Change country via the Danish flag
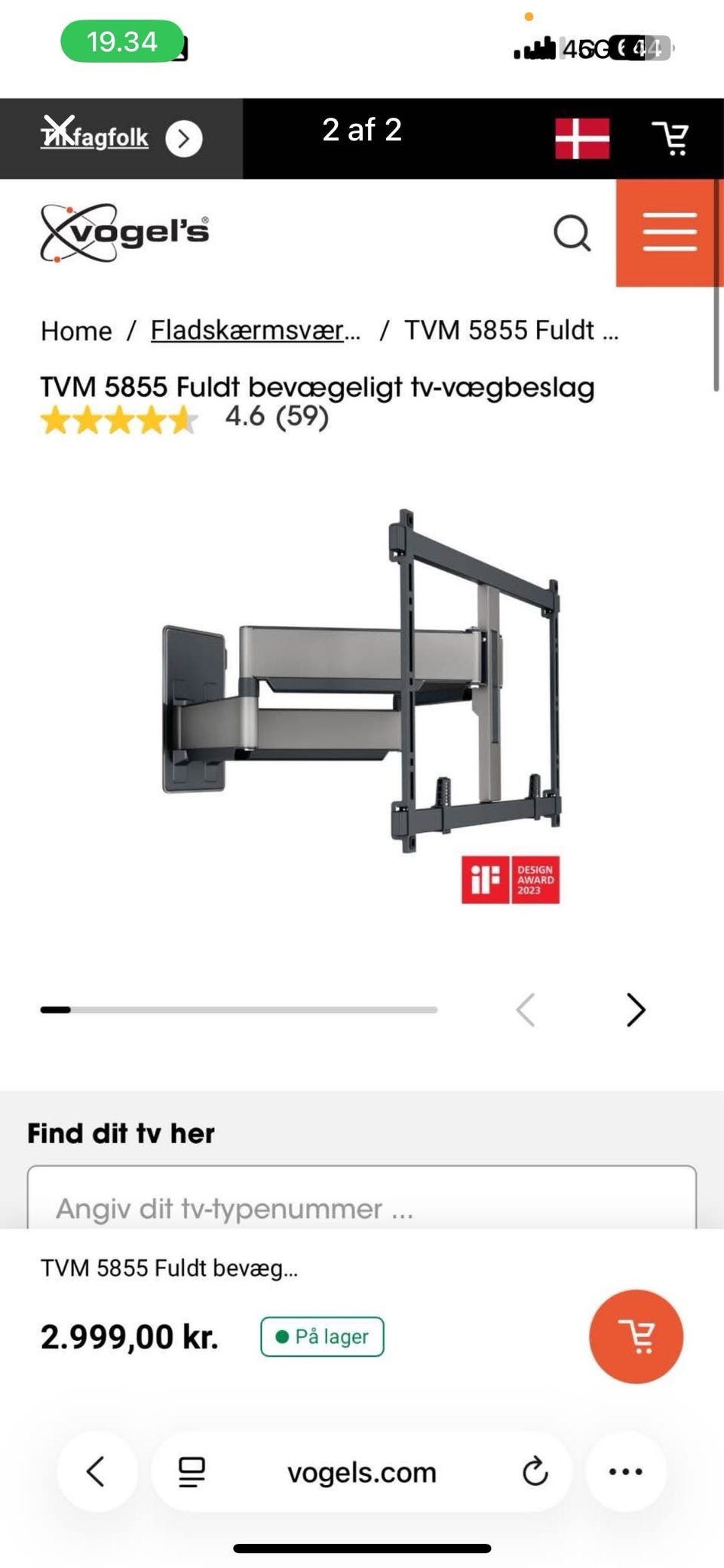The width and height of the screenshot is (724, 1568). 582,139
